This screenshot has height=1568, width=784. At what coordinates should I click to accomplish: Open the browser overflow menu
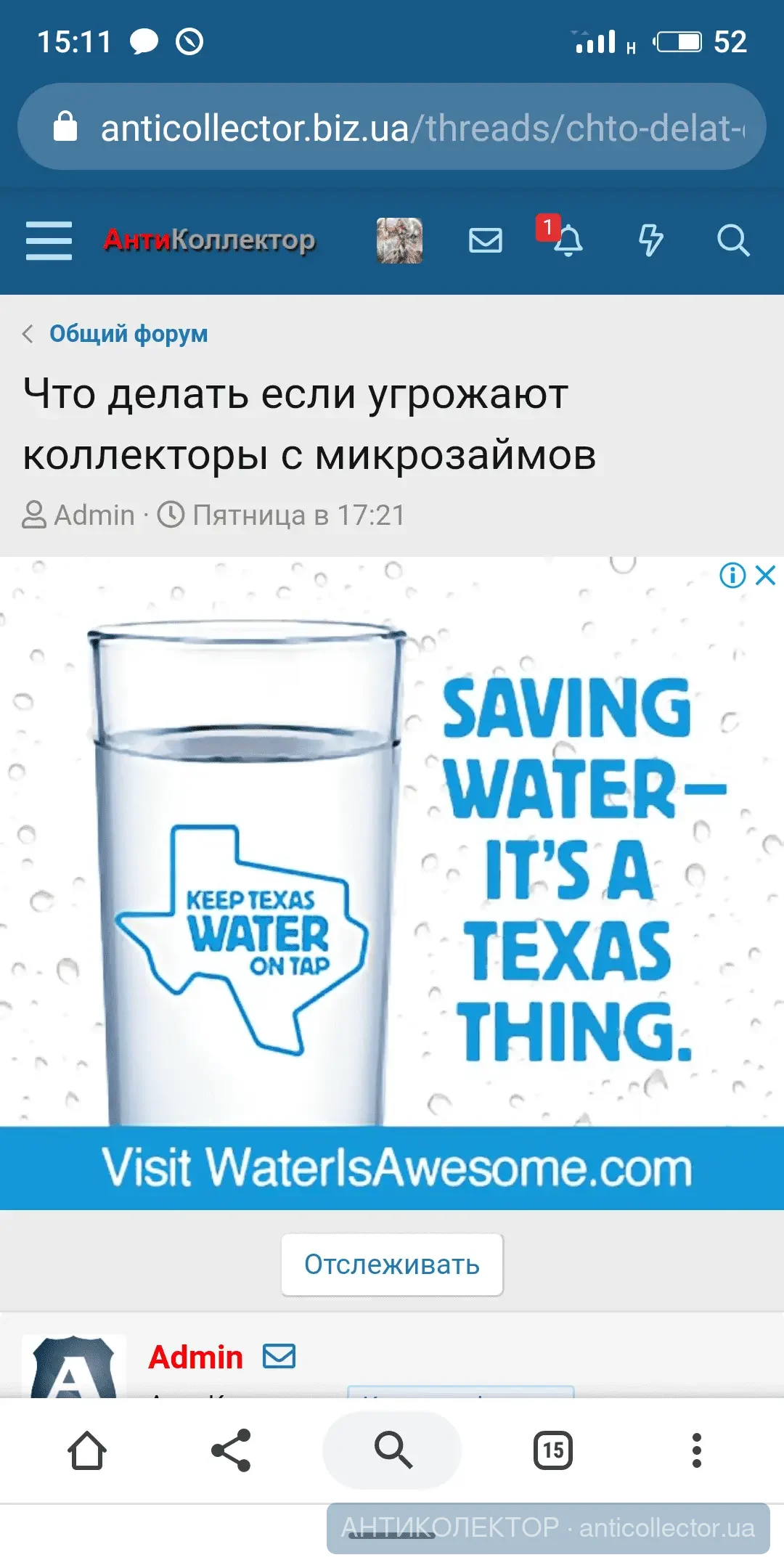pyautogui.click(x=697, y=1450)
